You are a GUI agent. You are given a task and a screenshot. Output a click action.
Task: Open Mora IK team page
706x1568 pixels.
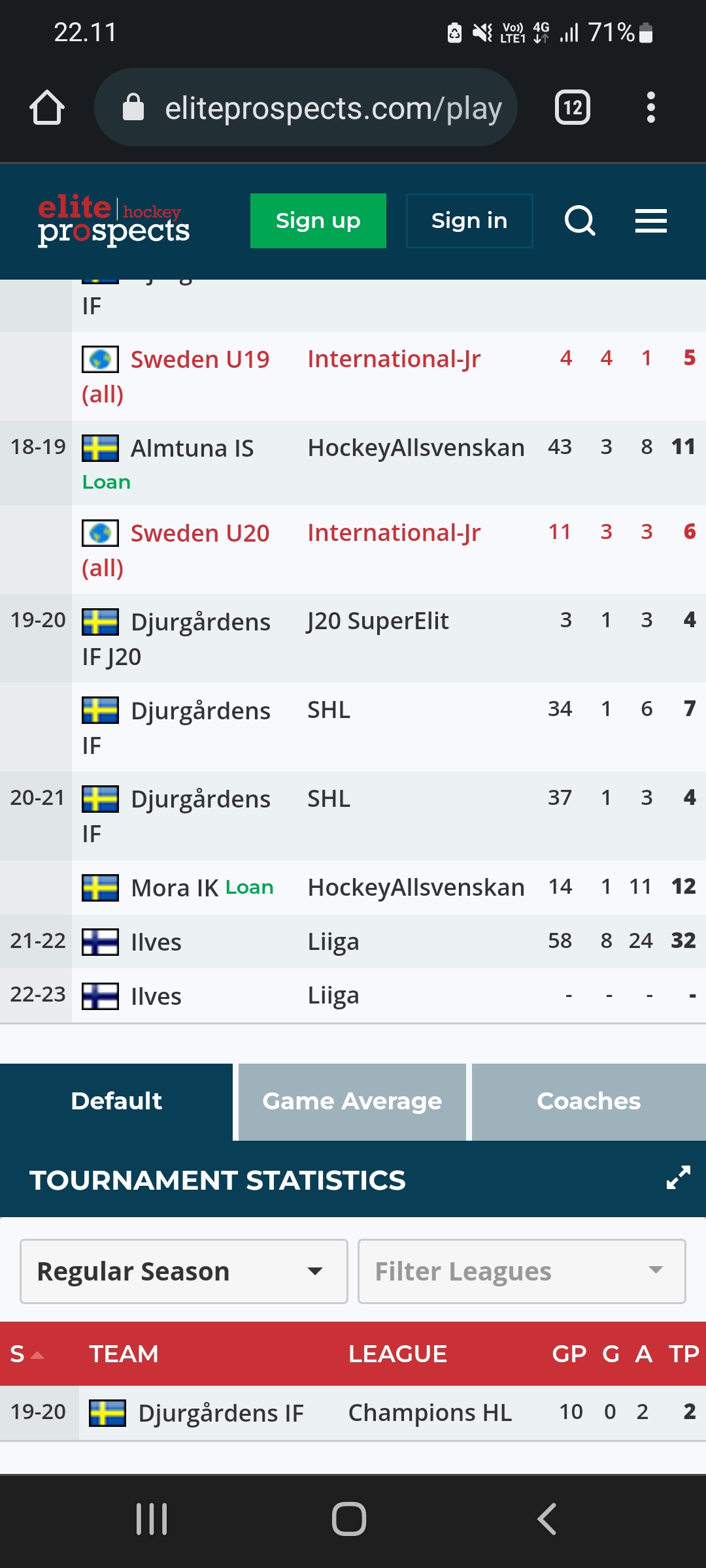175,888
